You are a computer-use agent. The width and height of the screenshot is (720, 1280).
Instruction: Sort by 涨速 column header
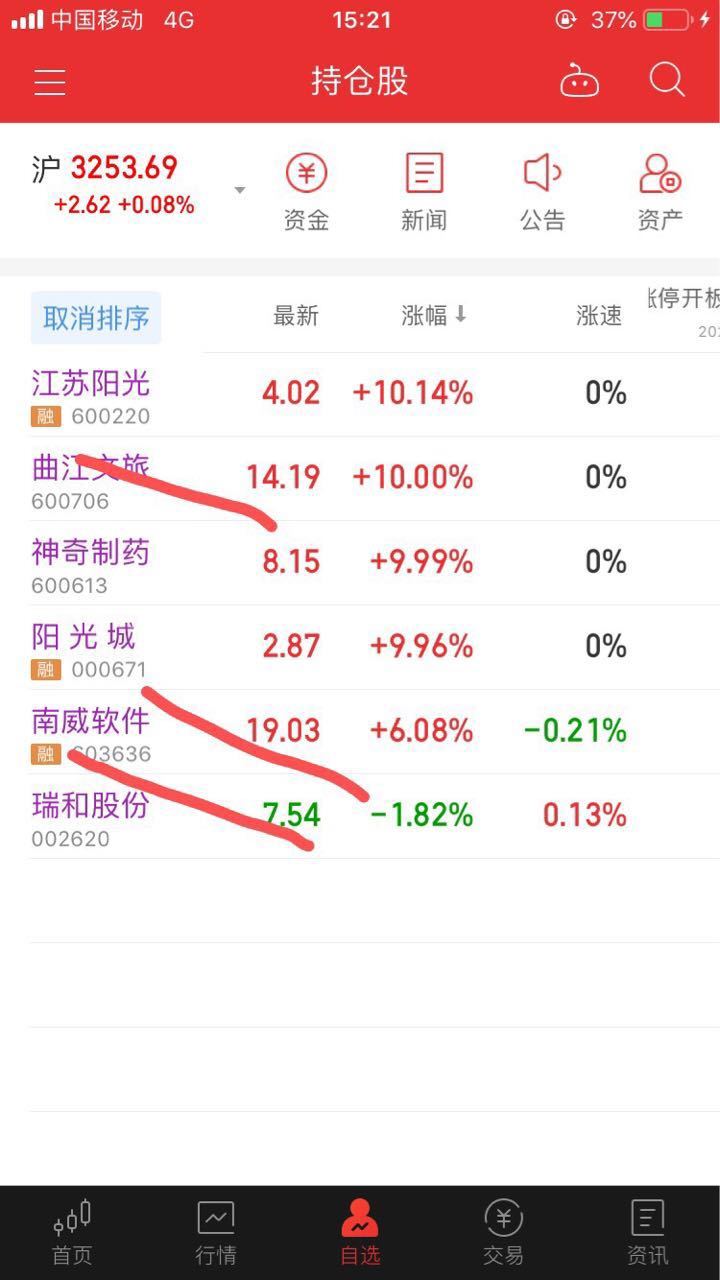pos(599,316)
